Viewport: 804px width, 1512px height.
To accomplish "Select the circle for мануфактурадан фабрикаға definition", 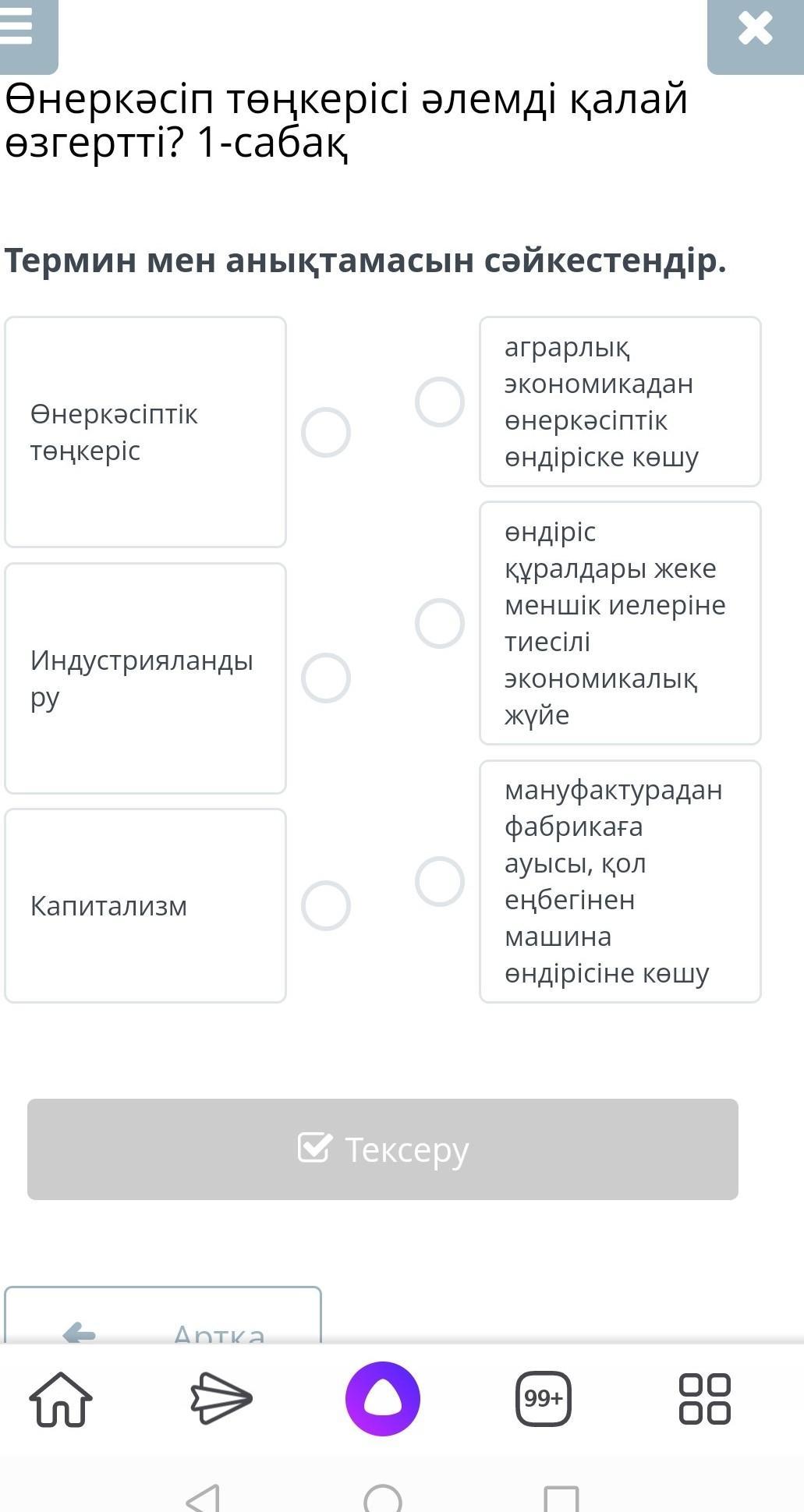I will click(x=440, y=882).
